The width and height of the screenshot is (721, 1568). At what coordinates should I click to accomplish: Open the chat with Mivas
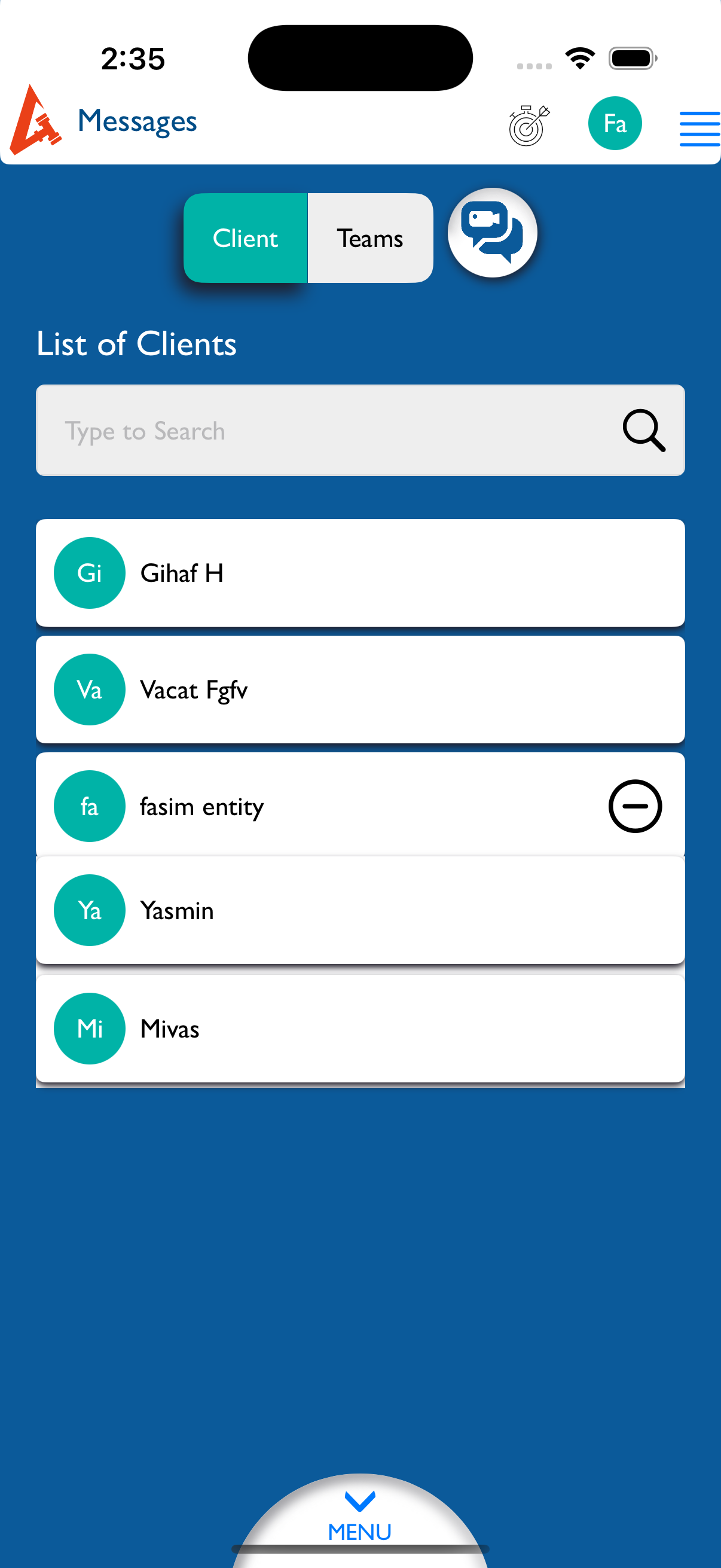tap(360, 1029)
